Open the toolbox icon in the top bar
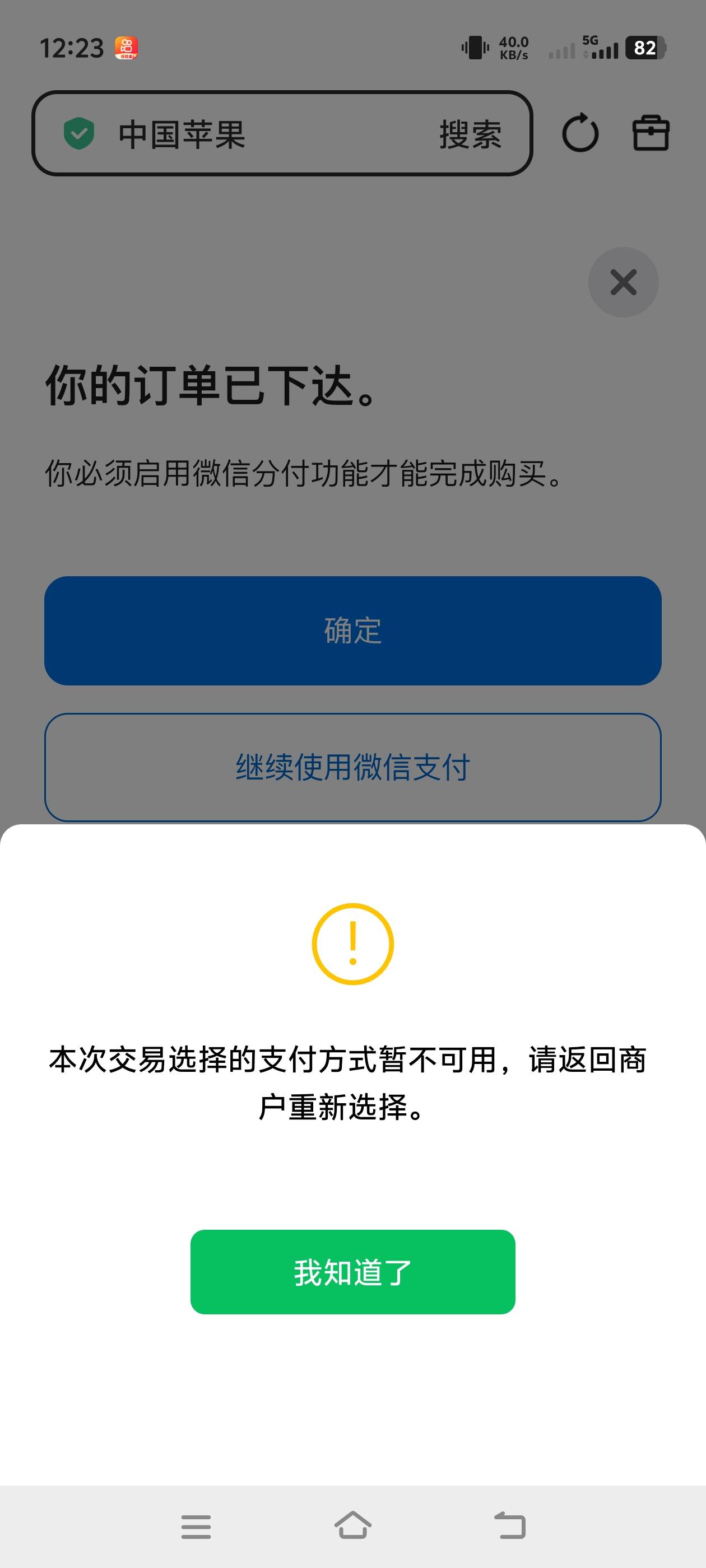Viewport: 706px width, 1568px height. point(651,133)
